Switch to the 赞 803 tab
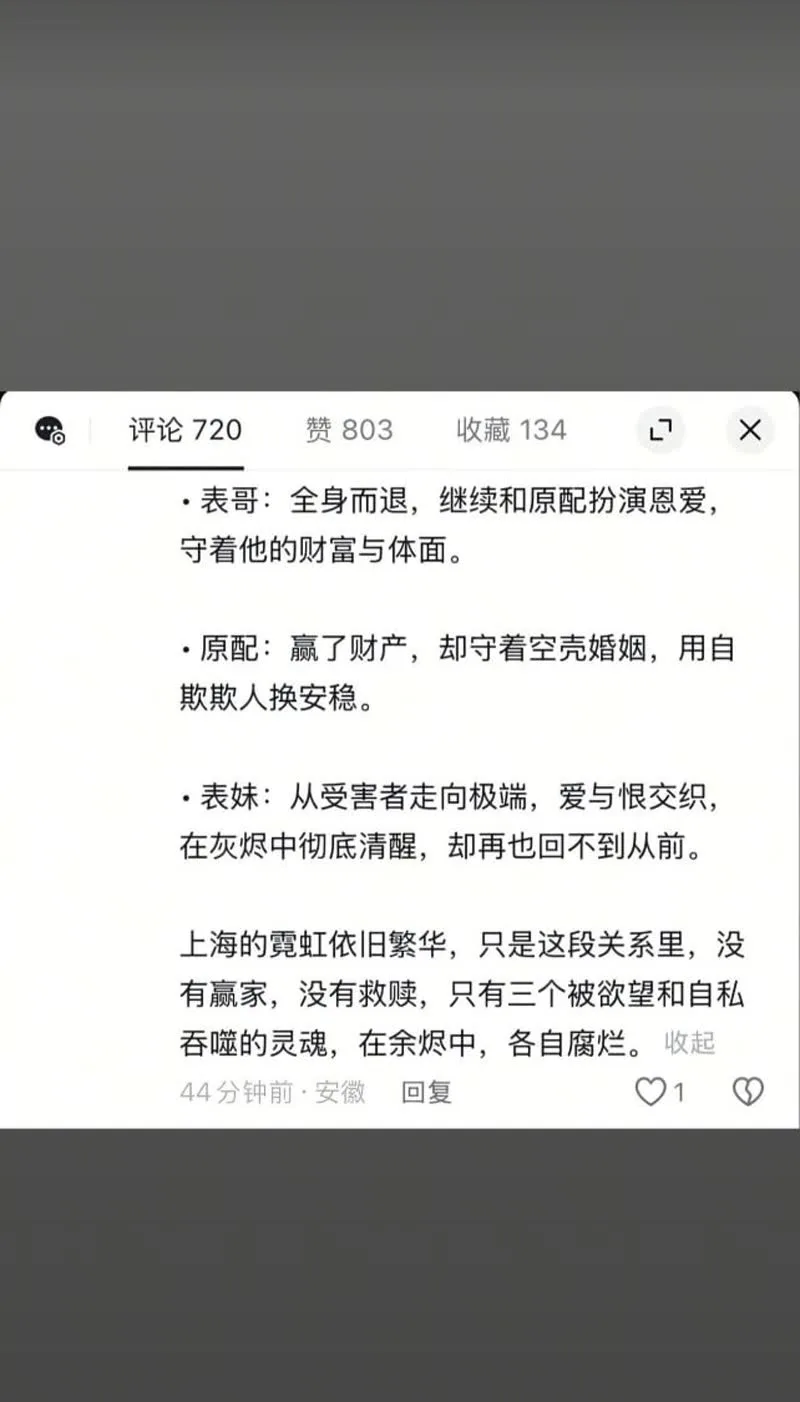The image size is (800, 1402). [x=349, y=431]
